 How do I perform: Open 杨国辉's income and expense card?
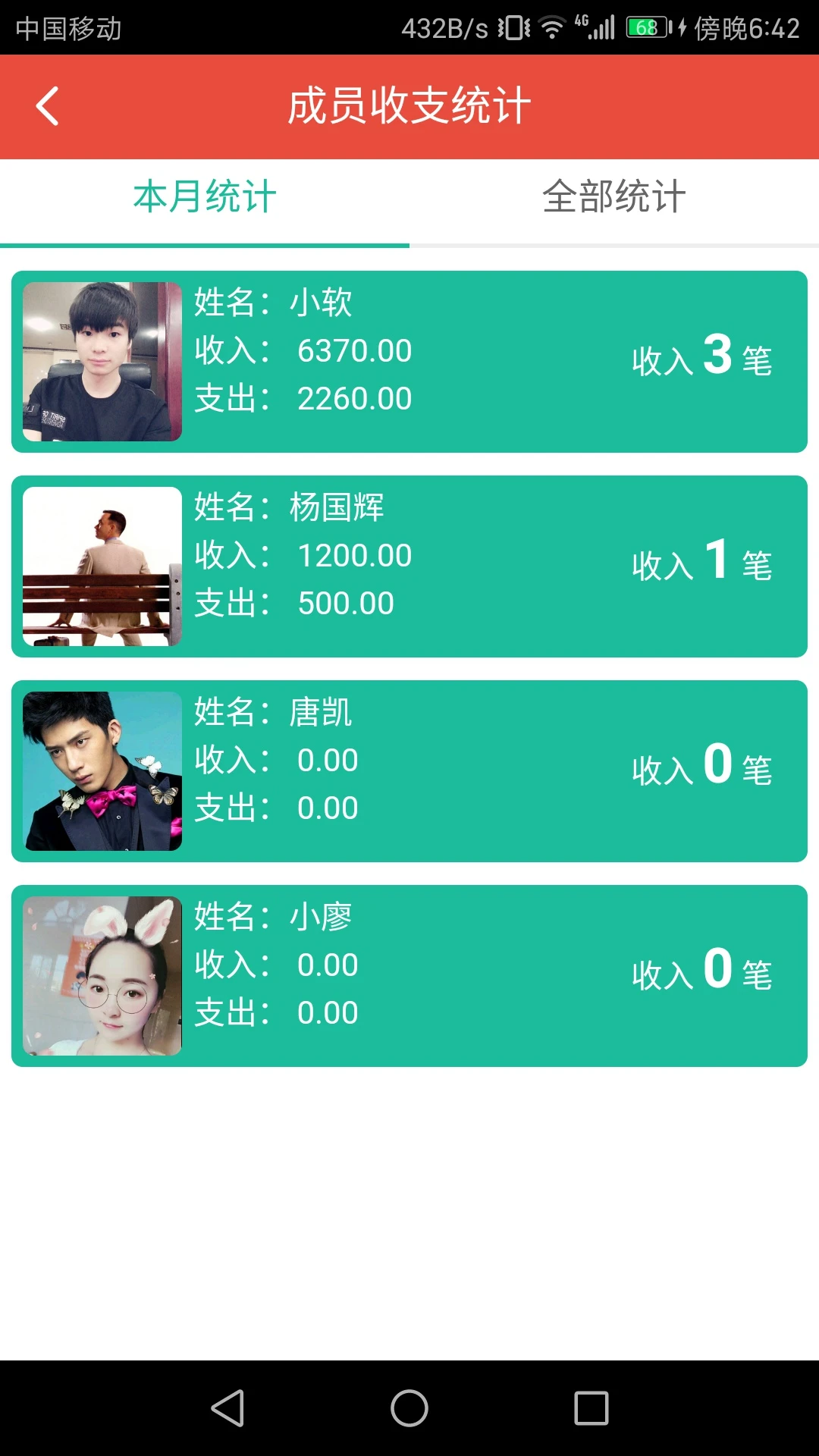(409, 566)
